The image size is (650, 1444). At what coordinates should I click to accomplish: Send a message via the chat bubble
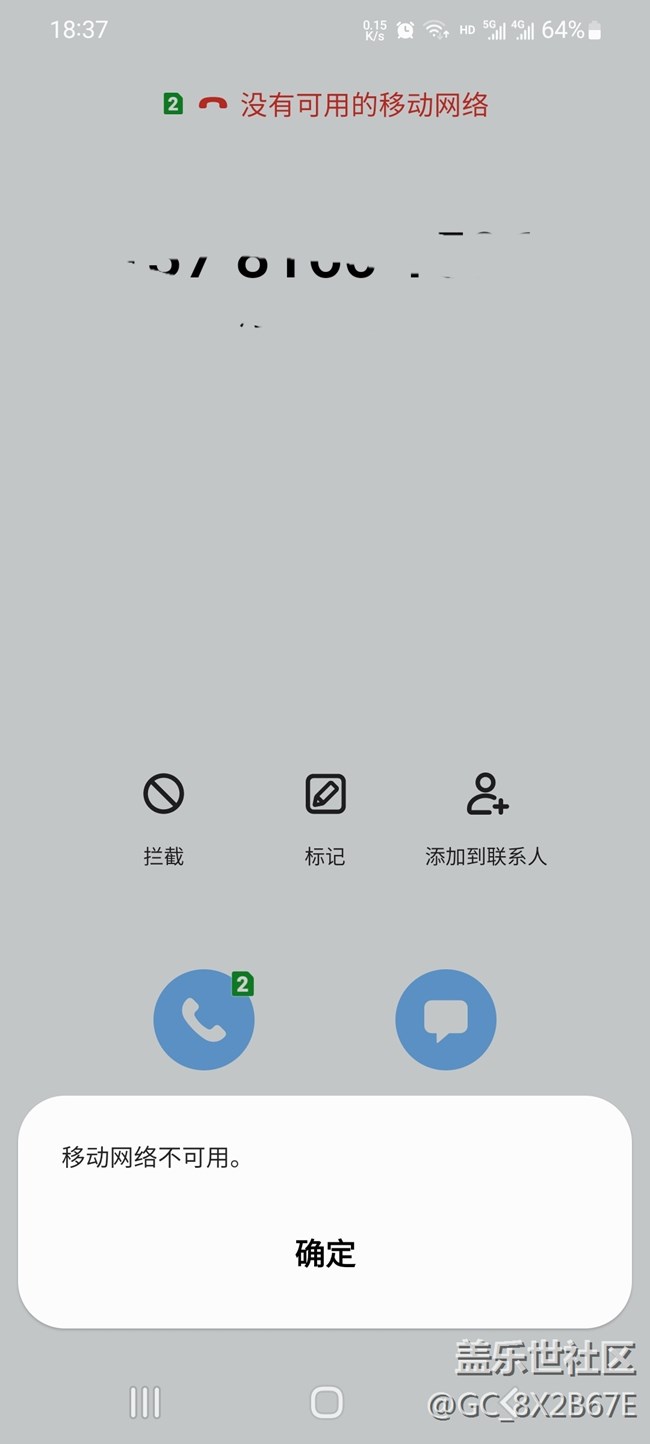pos(446,1019)
